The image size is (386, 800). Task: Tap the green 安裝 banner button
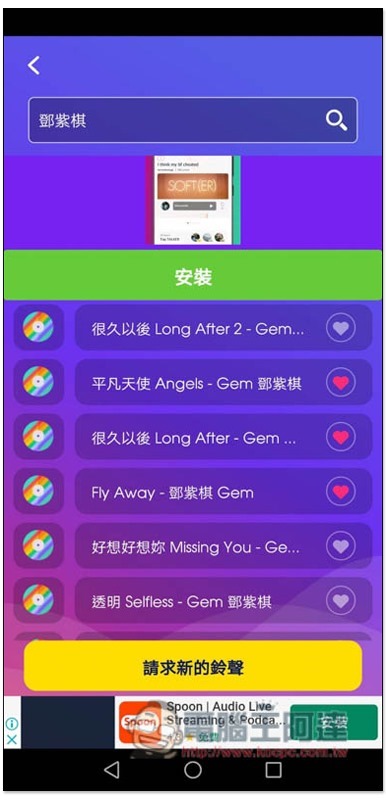tap(193, 276)
